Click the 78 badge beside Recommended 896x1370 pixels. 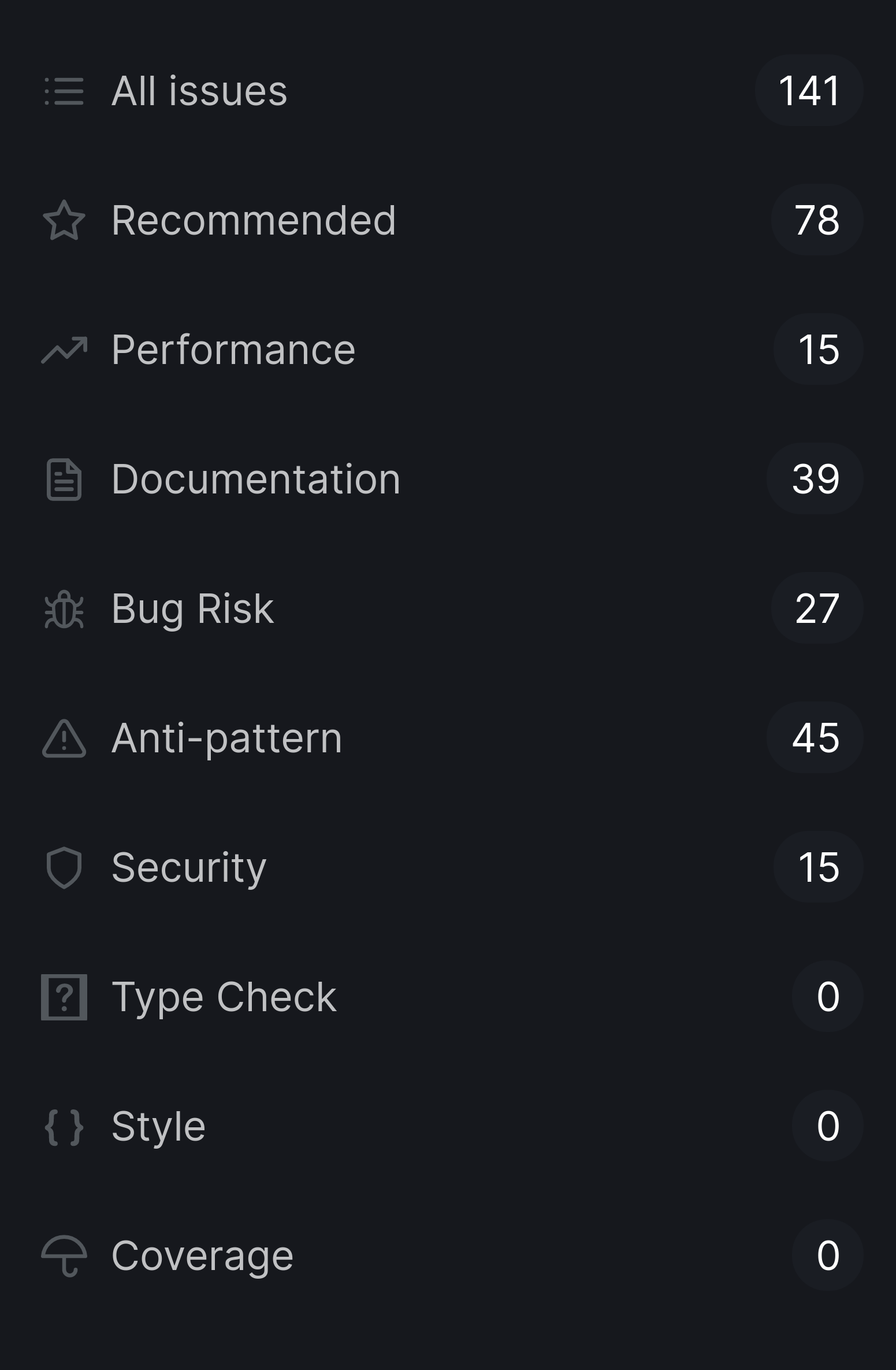click(816, 221)
